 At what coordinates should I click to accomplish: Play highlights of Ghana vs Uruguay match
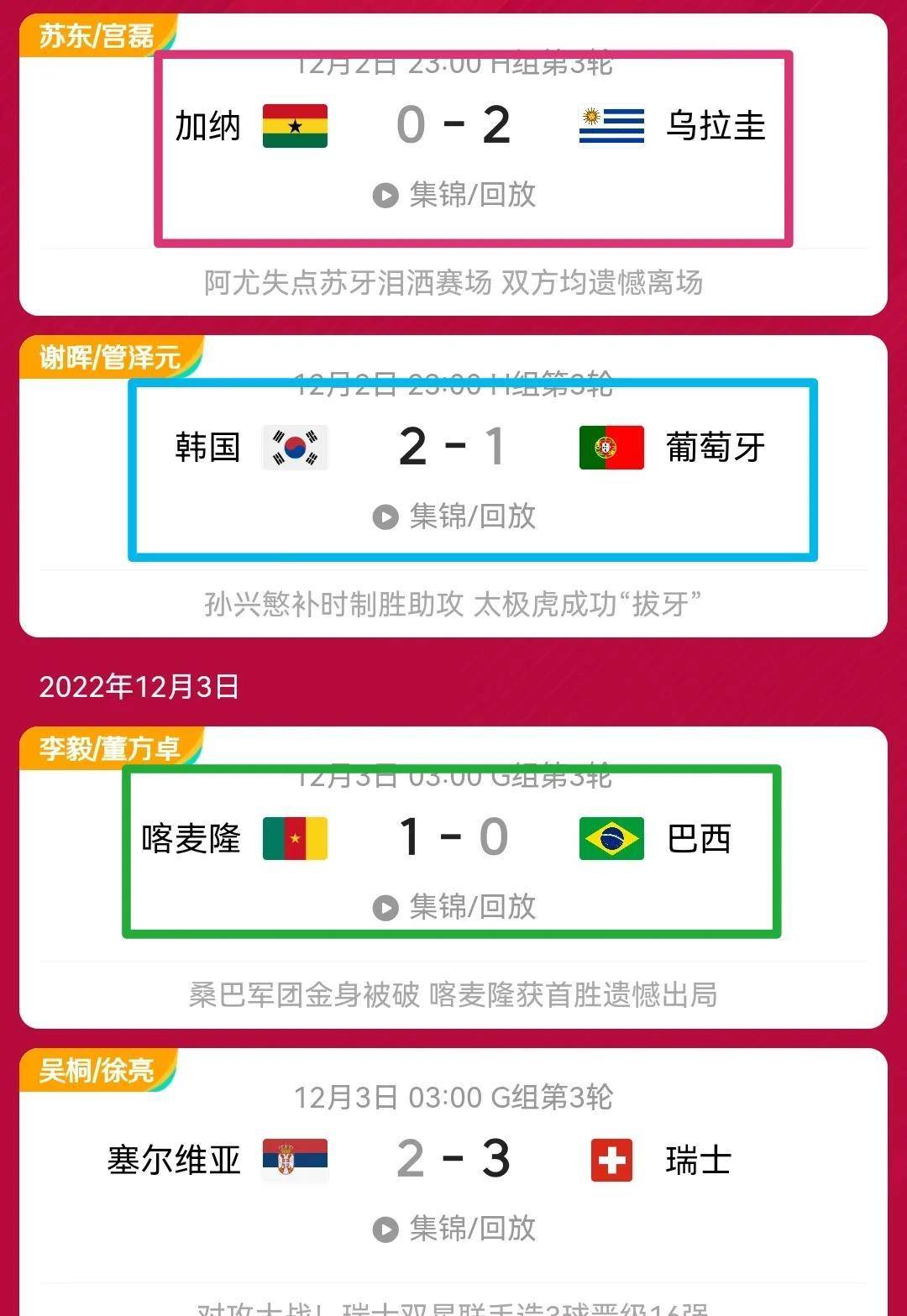[x=454, y=195]
